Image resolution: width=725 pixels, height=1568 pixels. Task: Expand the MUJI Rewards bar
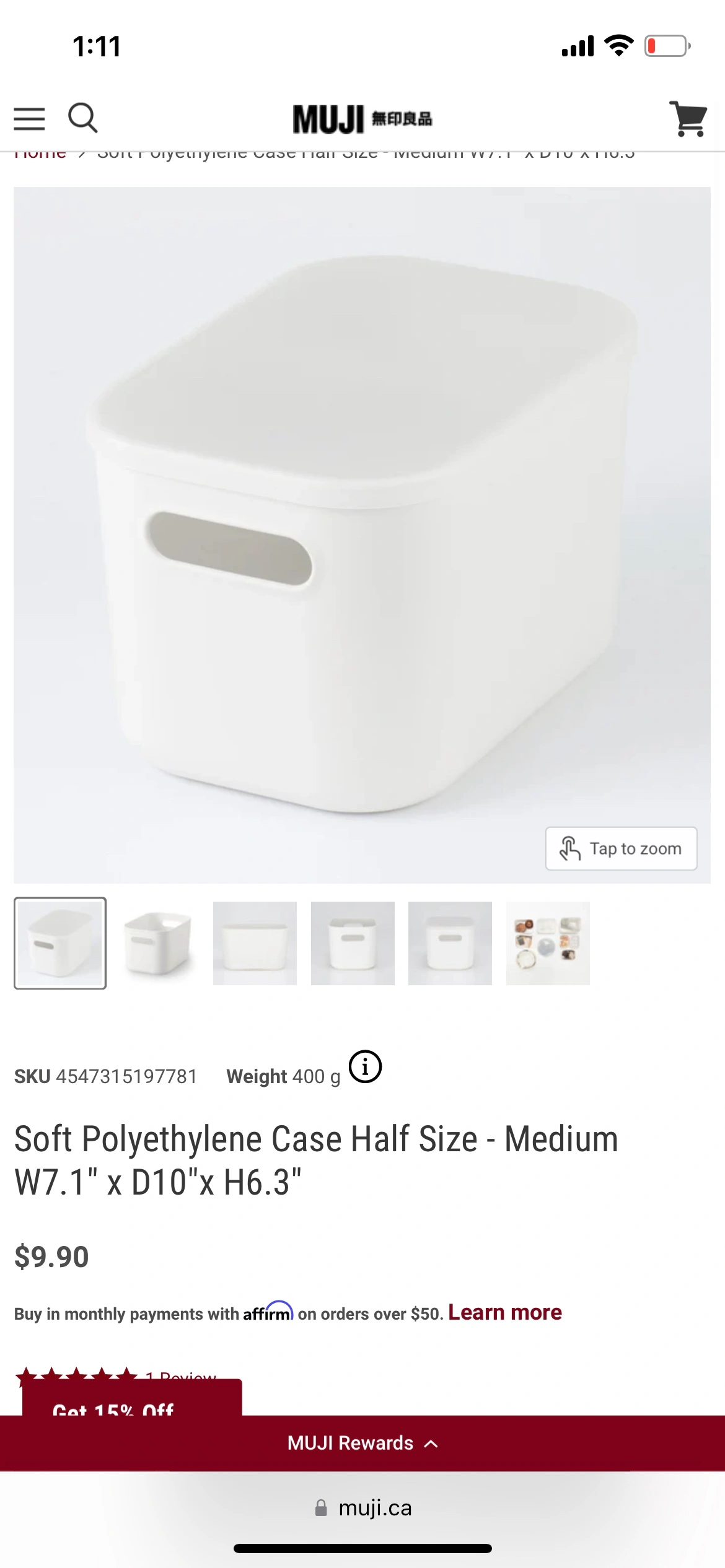(362, 1443)
